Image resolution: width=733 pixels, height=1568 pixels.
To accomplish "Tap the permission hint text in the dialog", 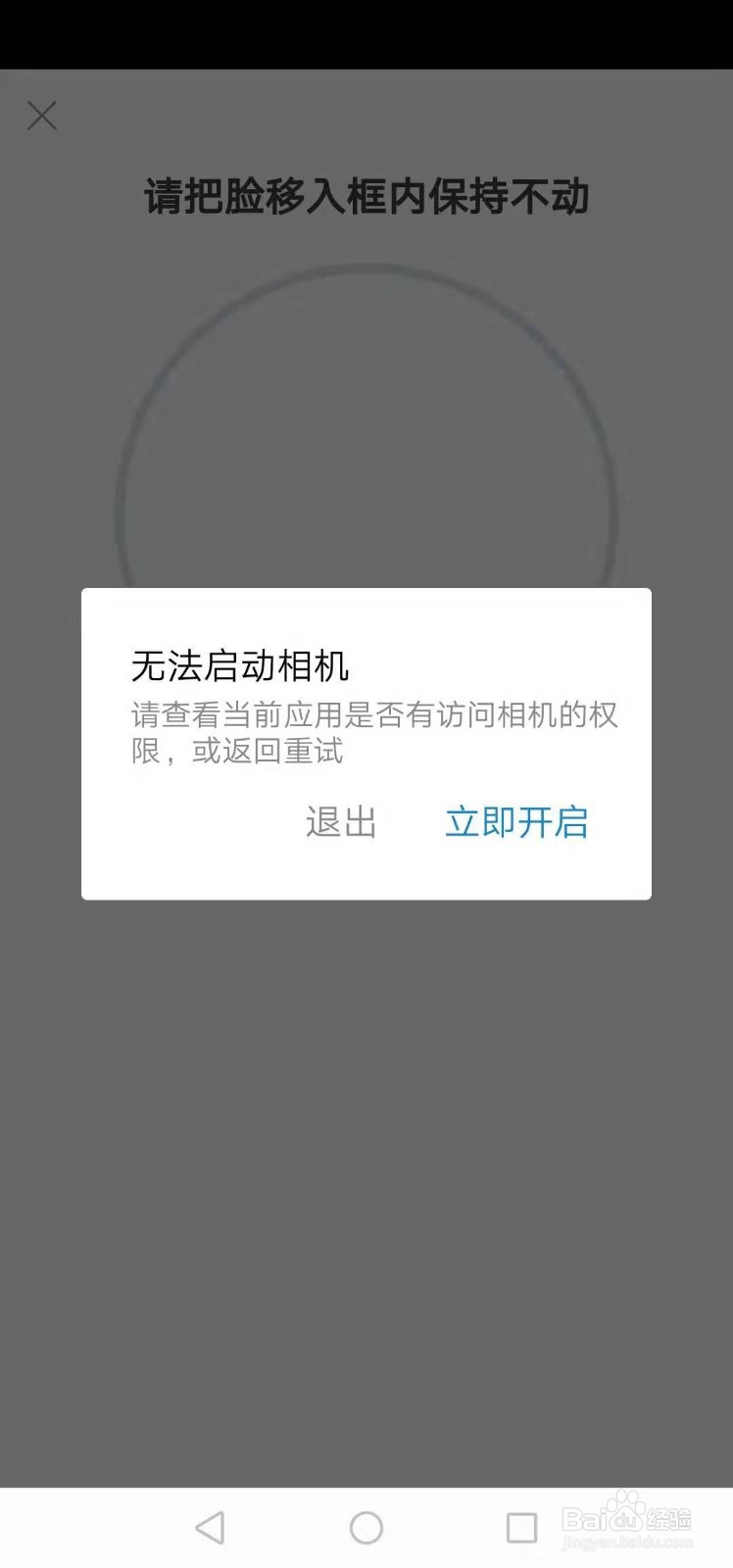I will pos(375,733).
